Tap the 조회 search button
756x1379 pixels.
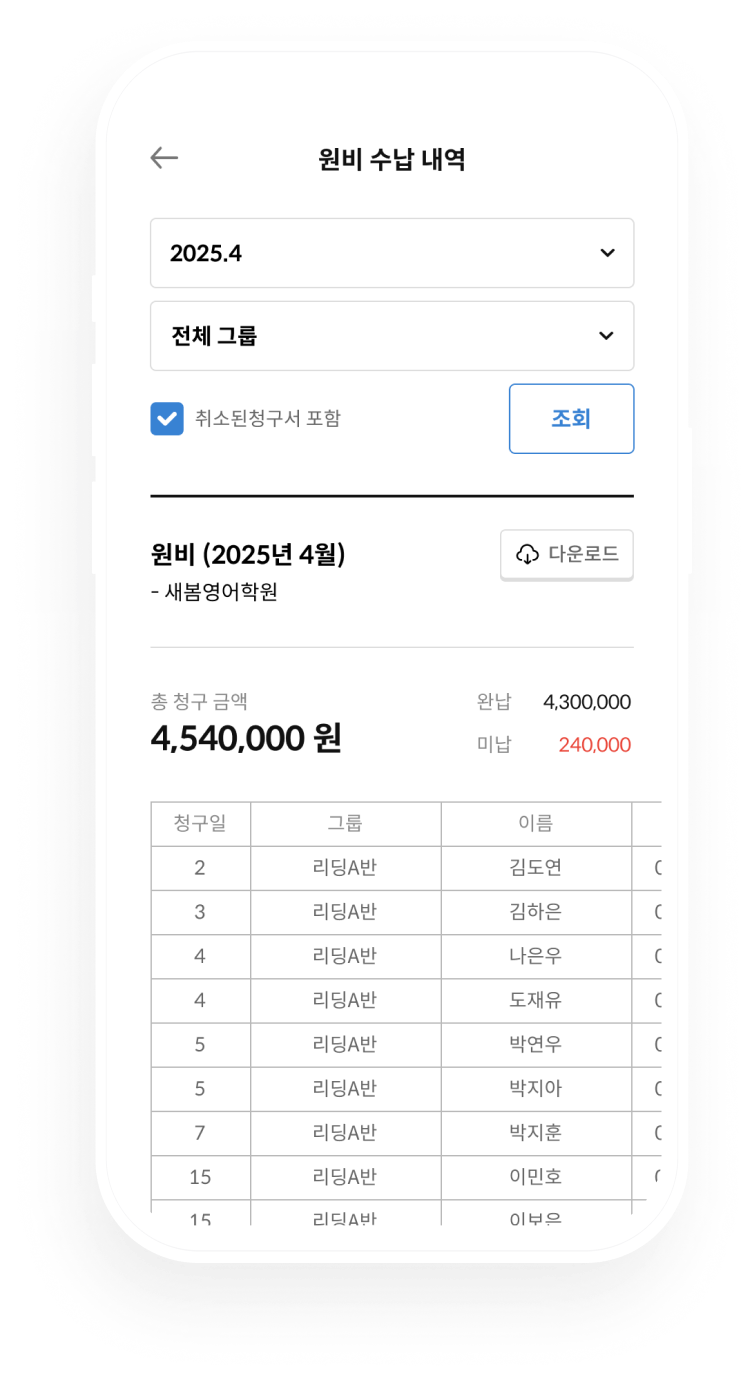571,419
